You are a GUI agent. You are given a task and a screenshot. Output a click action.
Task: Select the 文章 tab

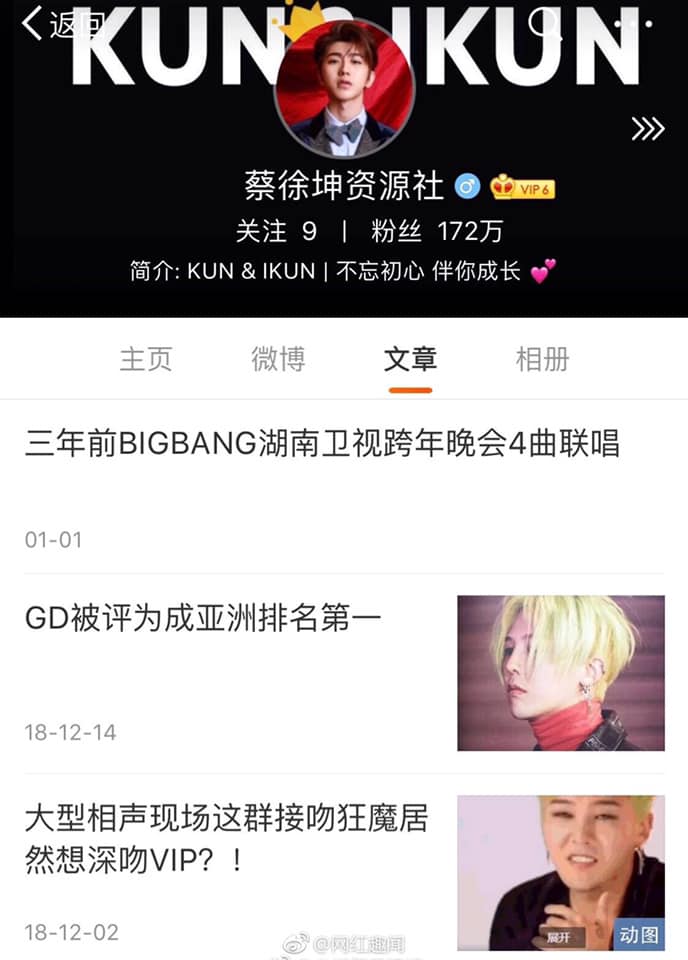coord(410,359)
